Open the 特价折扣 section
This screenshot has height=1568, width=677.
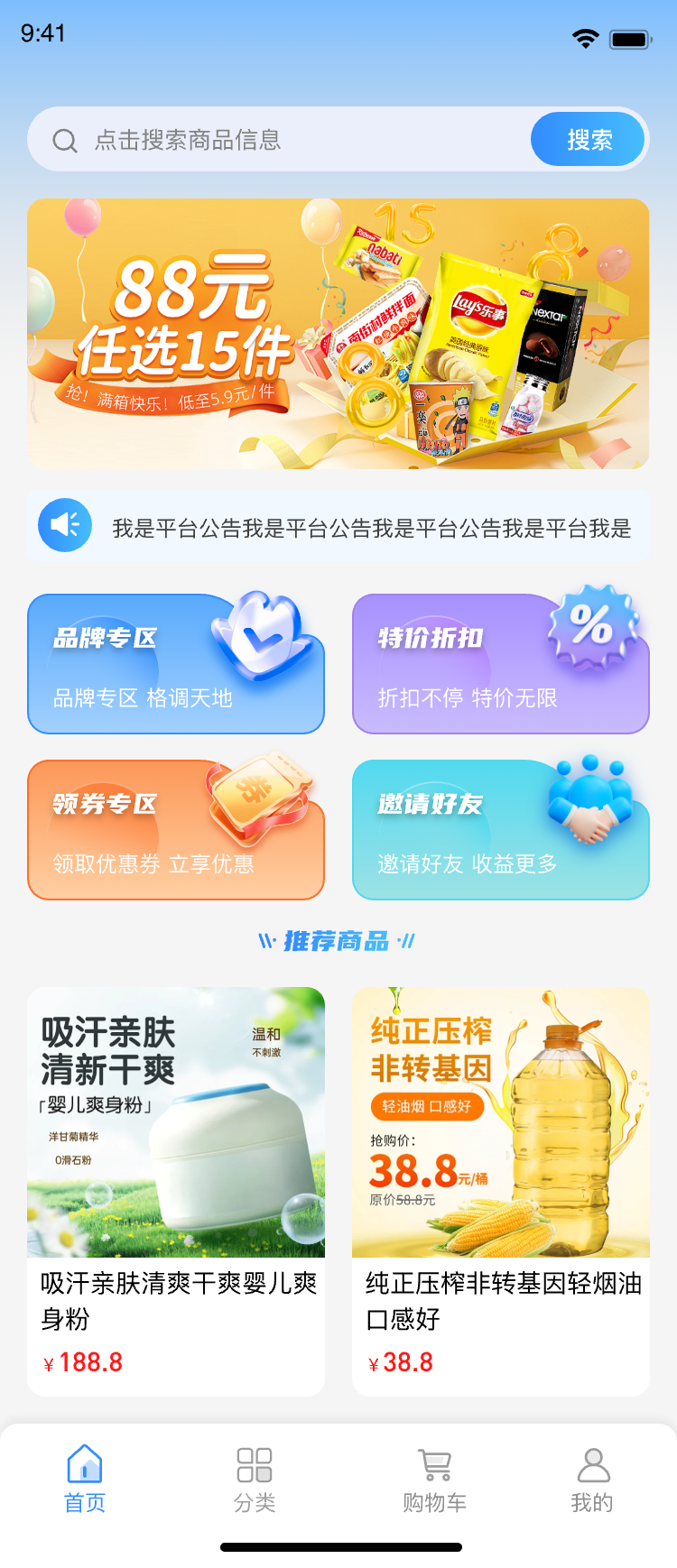pyautogui.click(x=500, y=665)
